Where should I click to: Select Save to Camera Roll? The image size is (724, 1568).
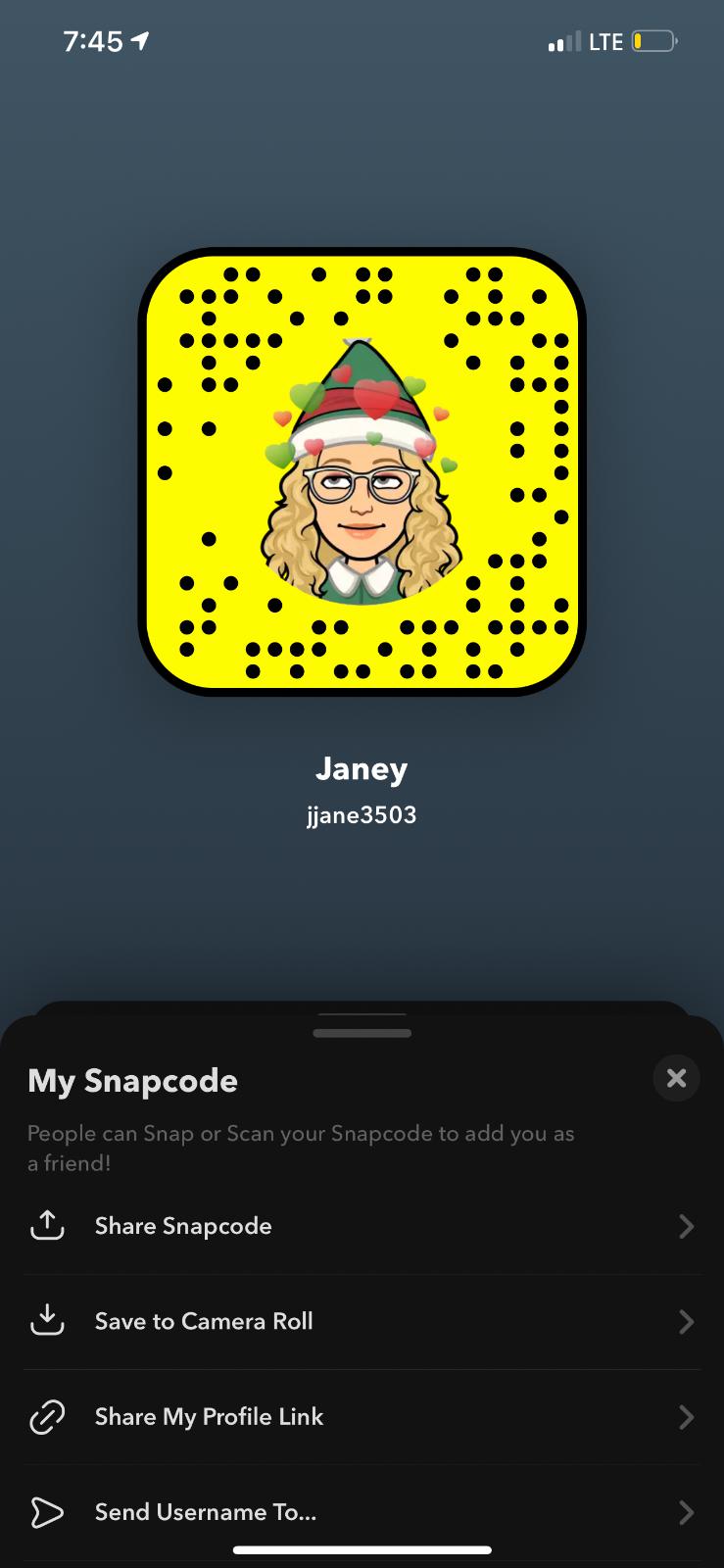pos(361,1321)
